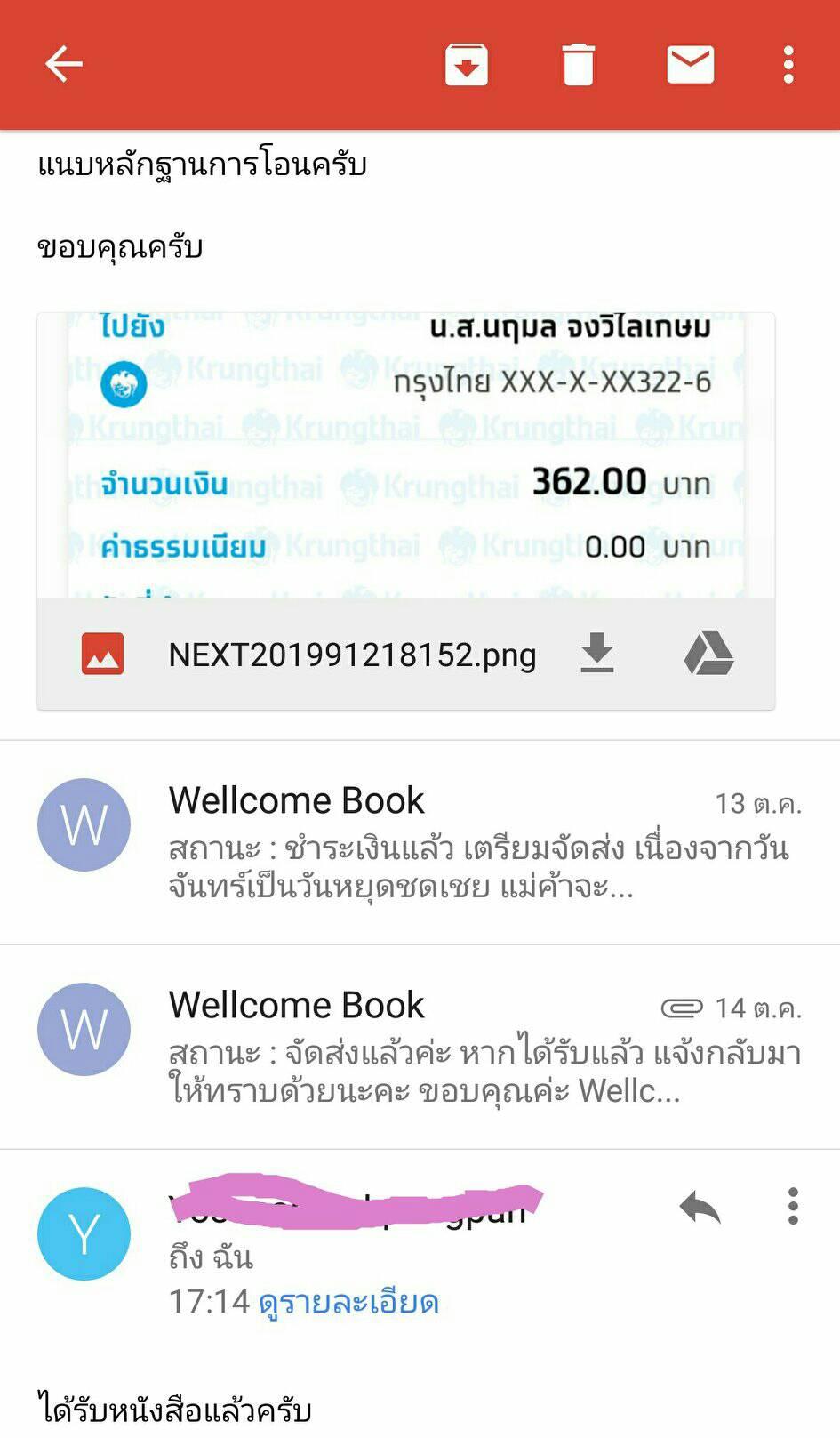Show details via ดูรายละเอียด link
This screenshot has width=840, height=1438.
(x=348, y=1303)
